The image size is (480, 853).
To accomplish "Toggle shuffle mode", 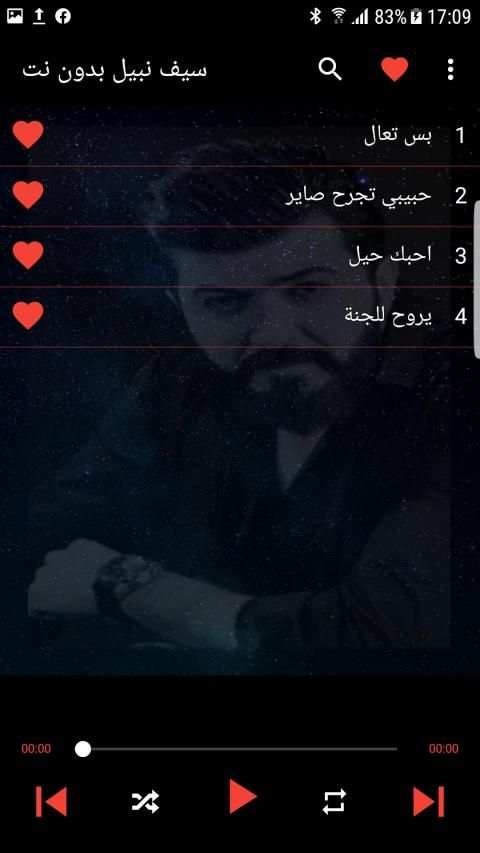I will point(145,801).
